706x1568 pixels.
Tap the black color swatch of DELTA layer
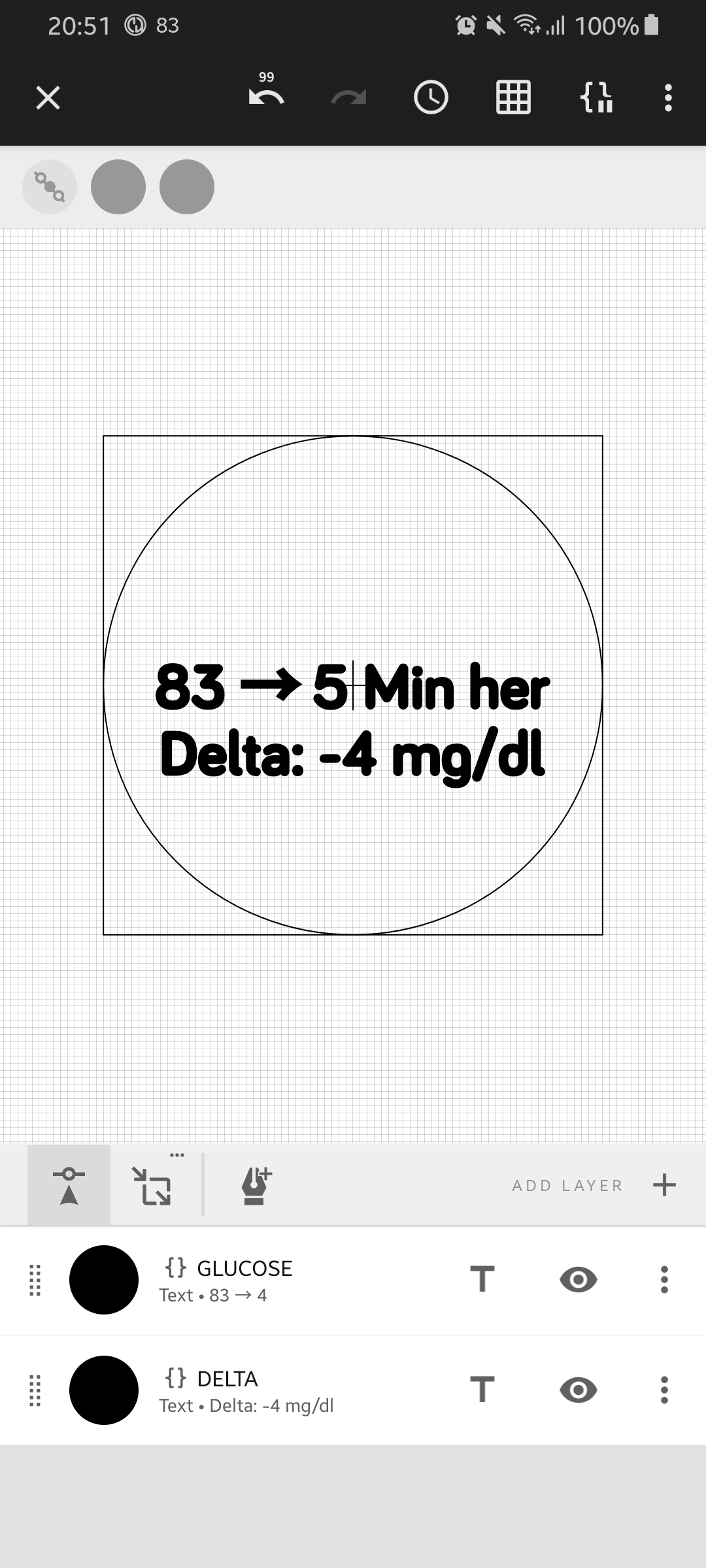coord(104,1390)
